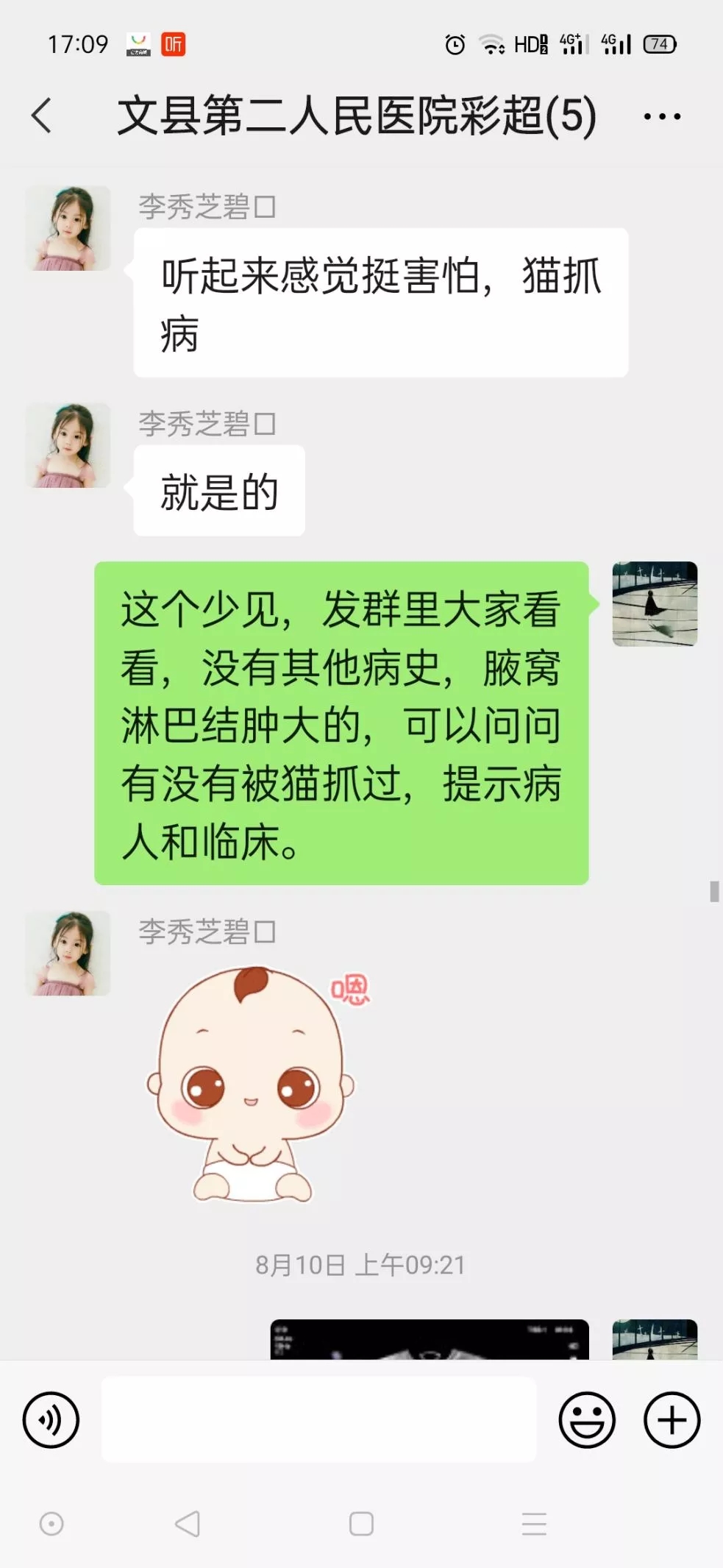Tap the message text field
The image size is (723, 1568).
318,1419
